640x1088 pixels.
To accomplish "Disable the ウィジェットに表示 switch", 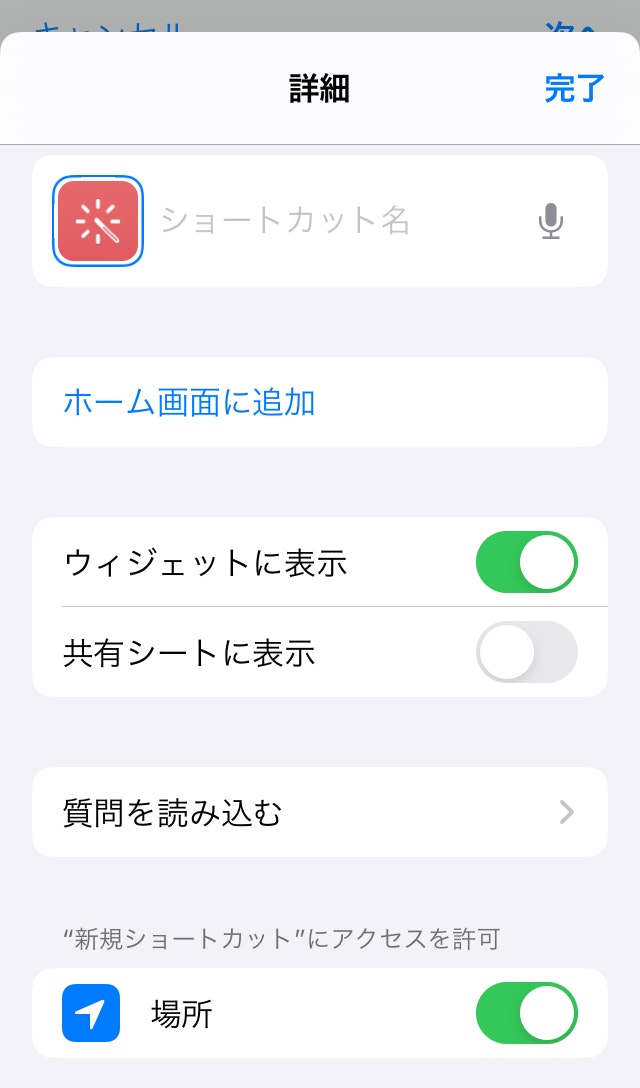I will click(526, 562).
